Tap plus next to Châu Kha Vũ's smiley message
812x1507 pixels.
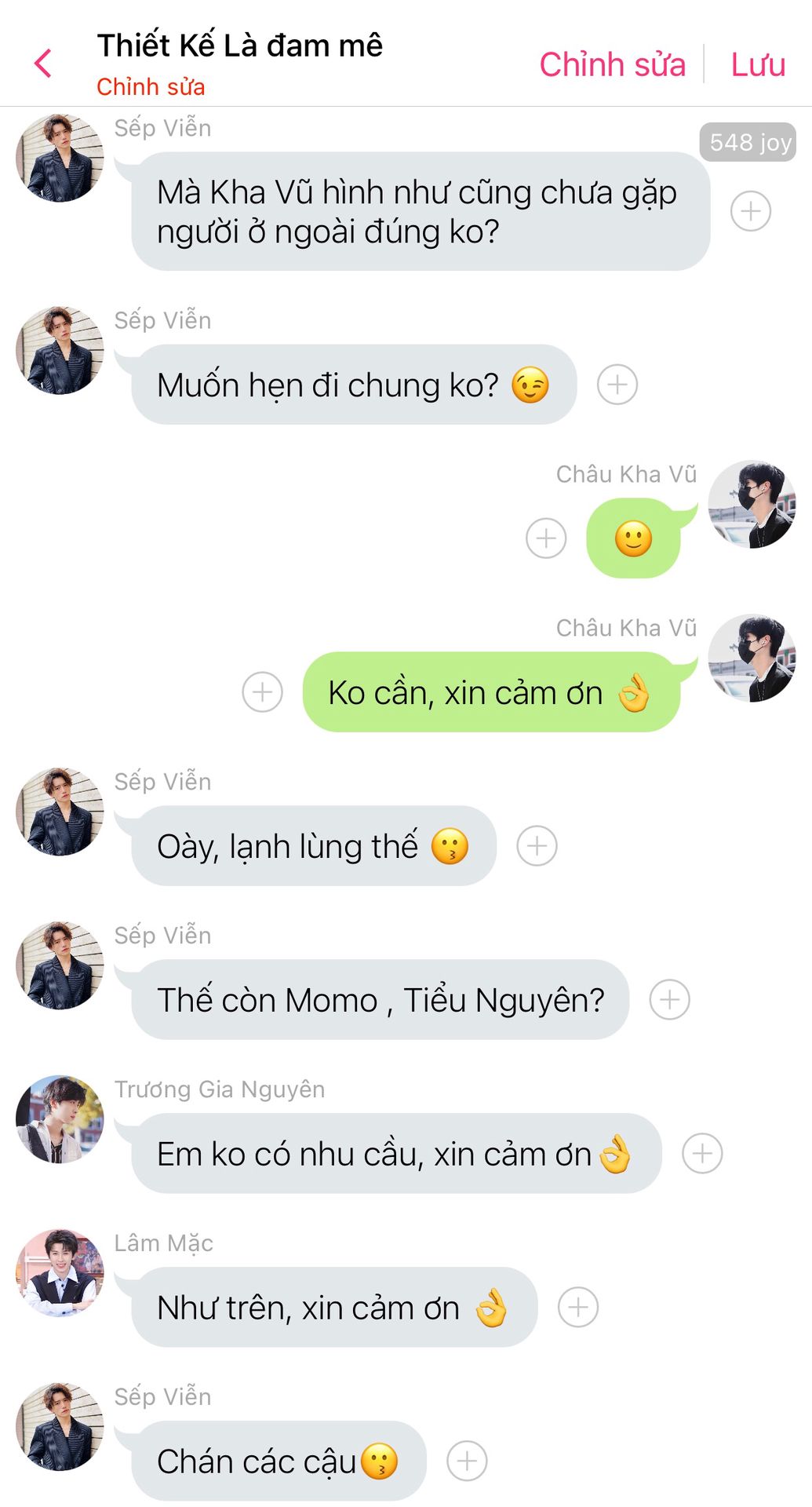[546, 538]
